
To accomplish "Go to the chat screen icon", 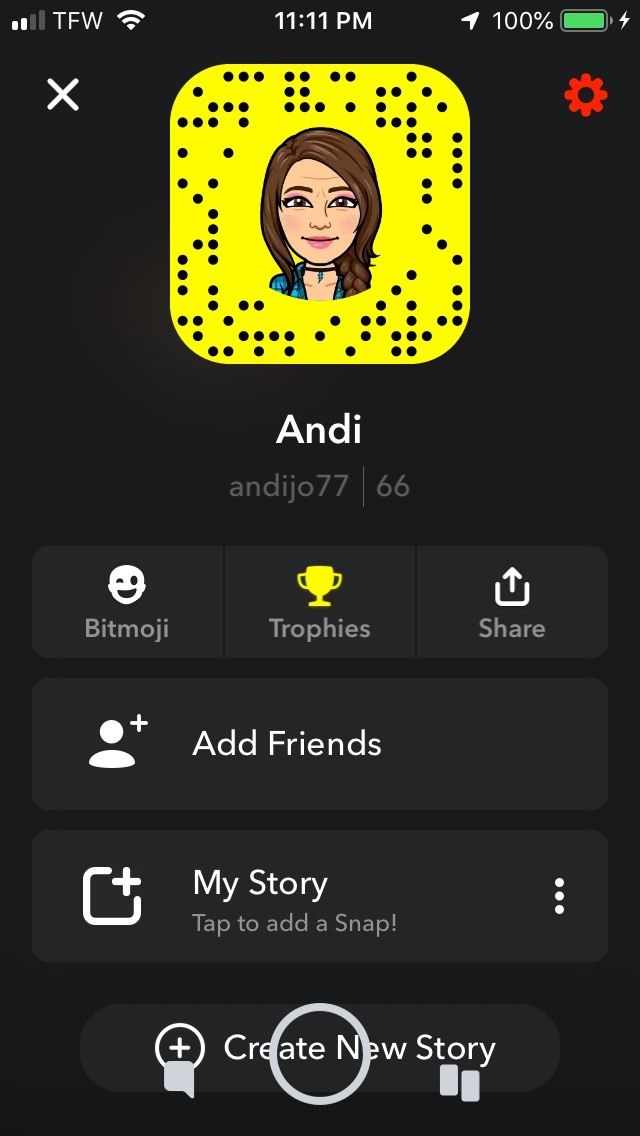I will [x=179, y=1078].
